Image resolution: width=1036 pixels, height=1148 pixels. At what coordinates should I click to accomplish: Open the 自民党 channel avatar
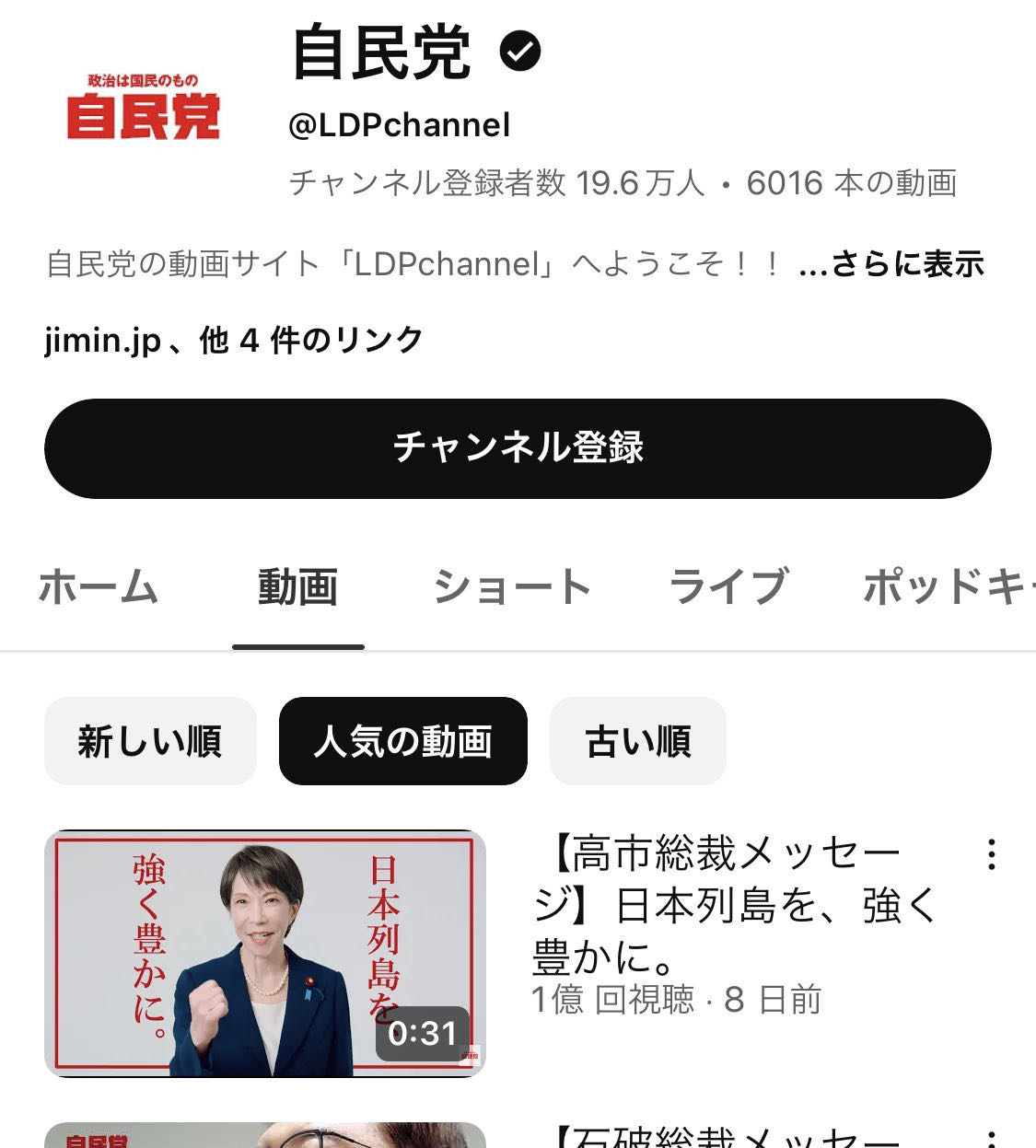(143, 107)
